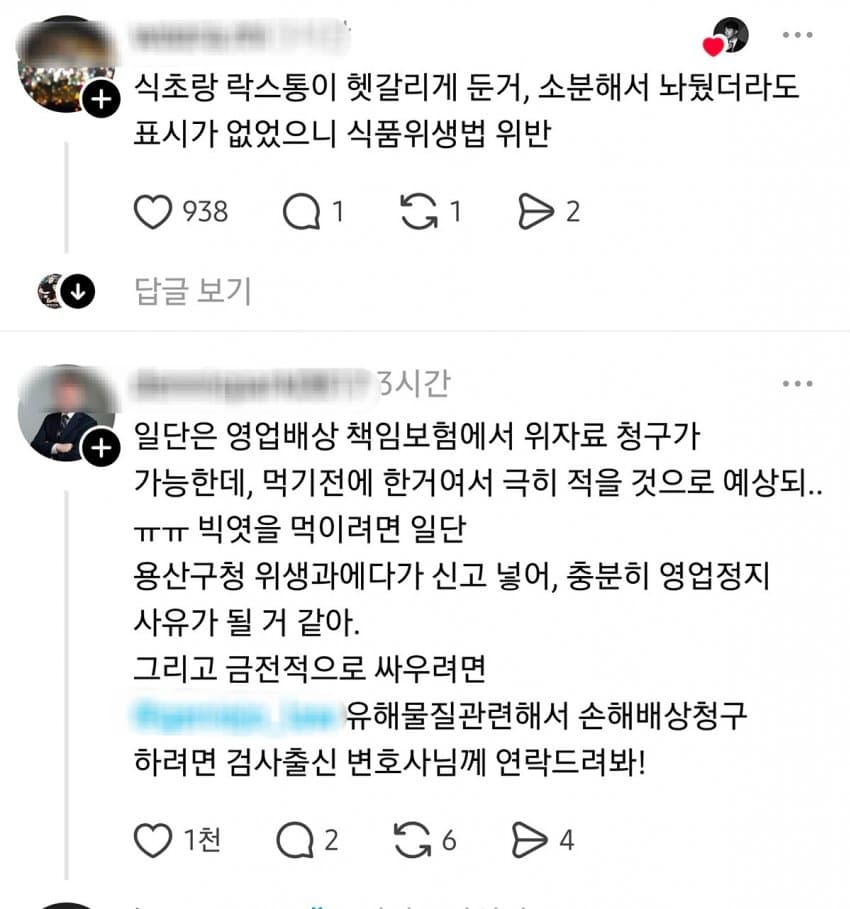Repost the post with 6 reposts

411,841
